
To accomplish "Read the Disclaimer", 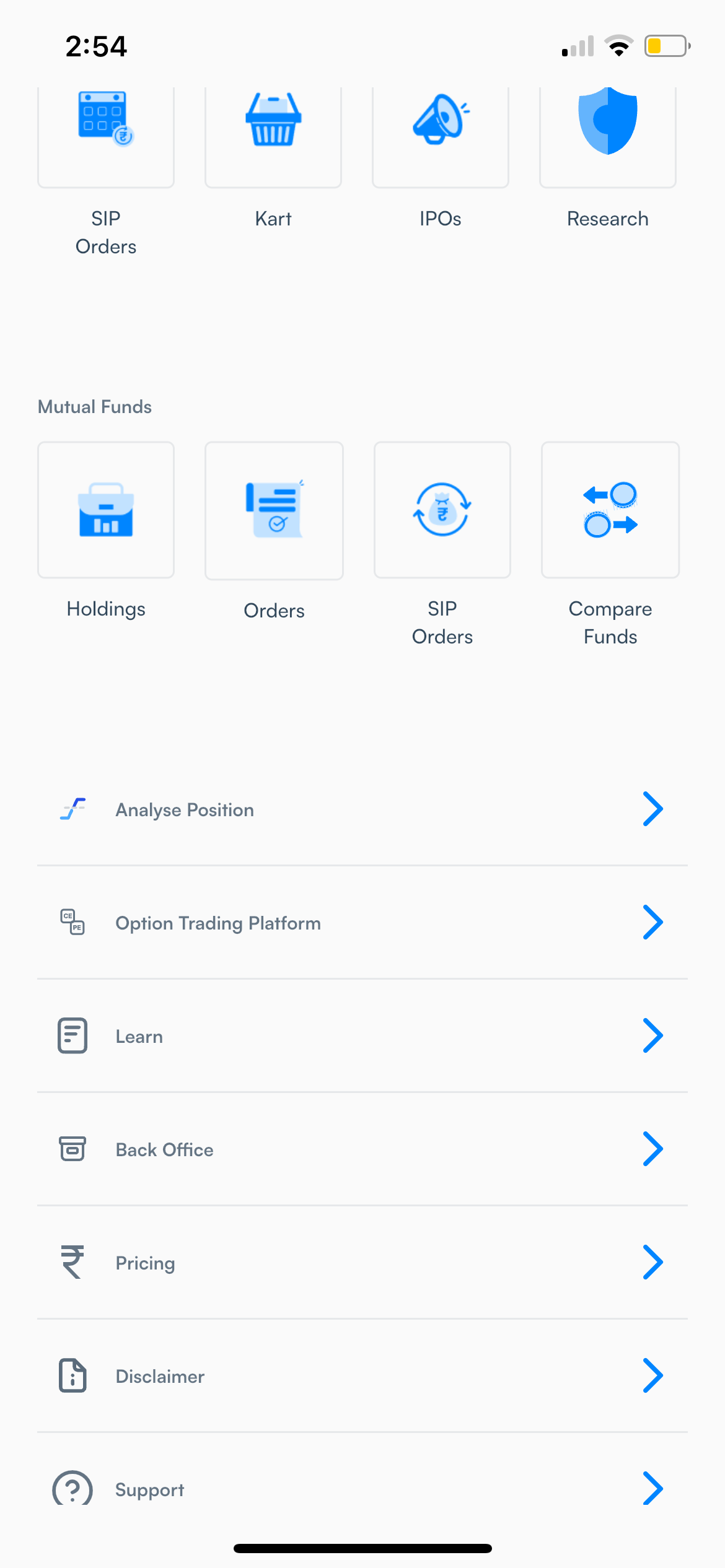I will [362, 1376].
